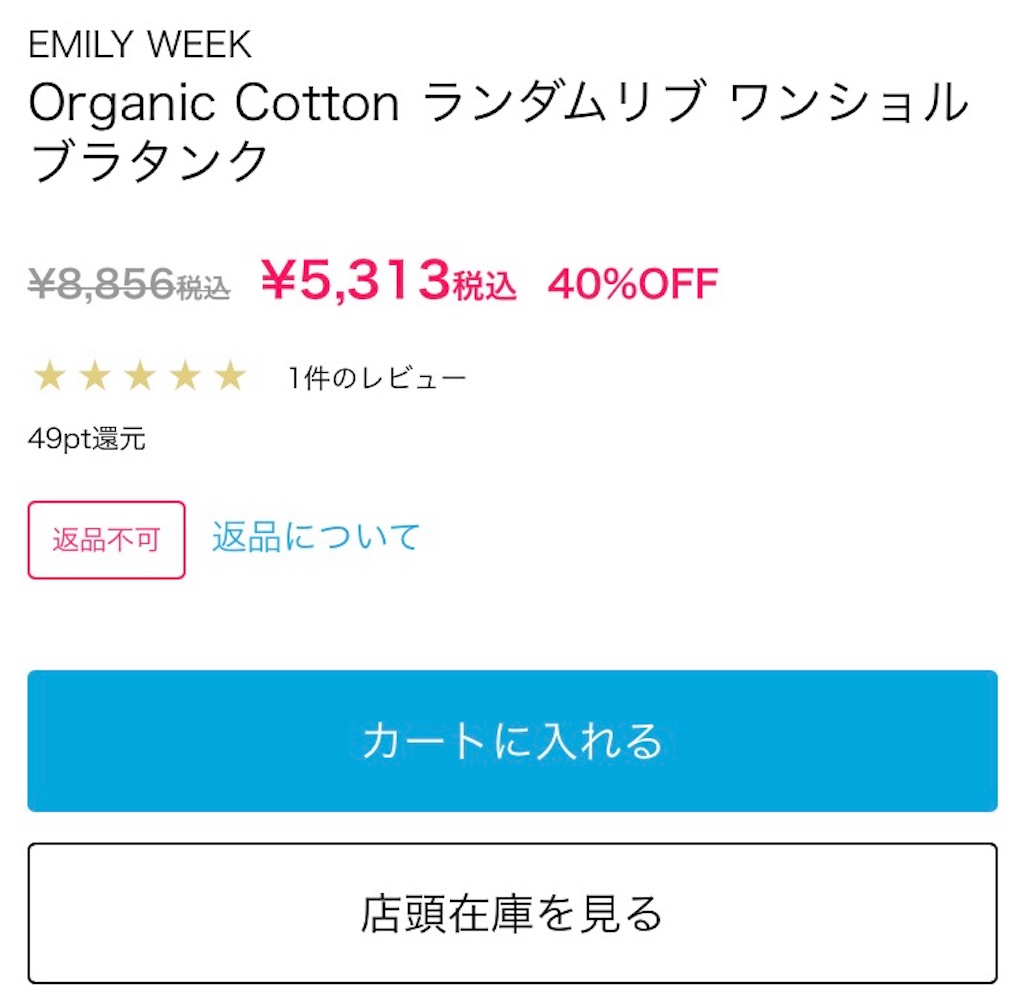Viewport: 1024px width, 994px height.
Task: Open 店頭在庫を見る store stock
Action: [x=512, y=913]
